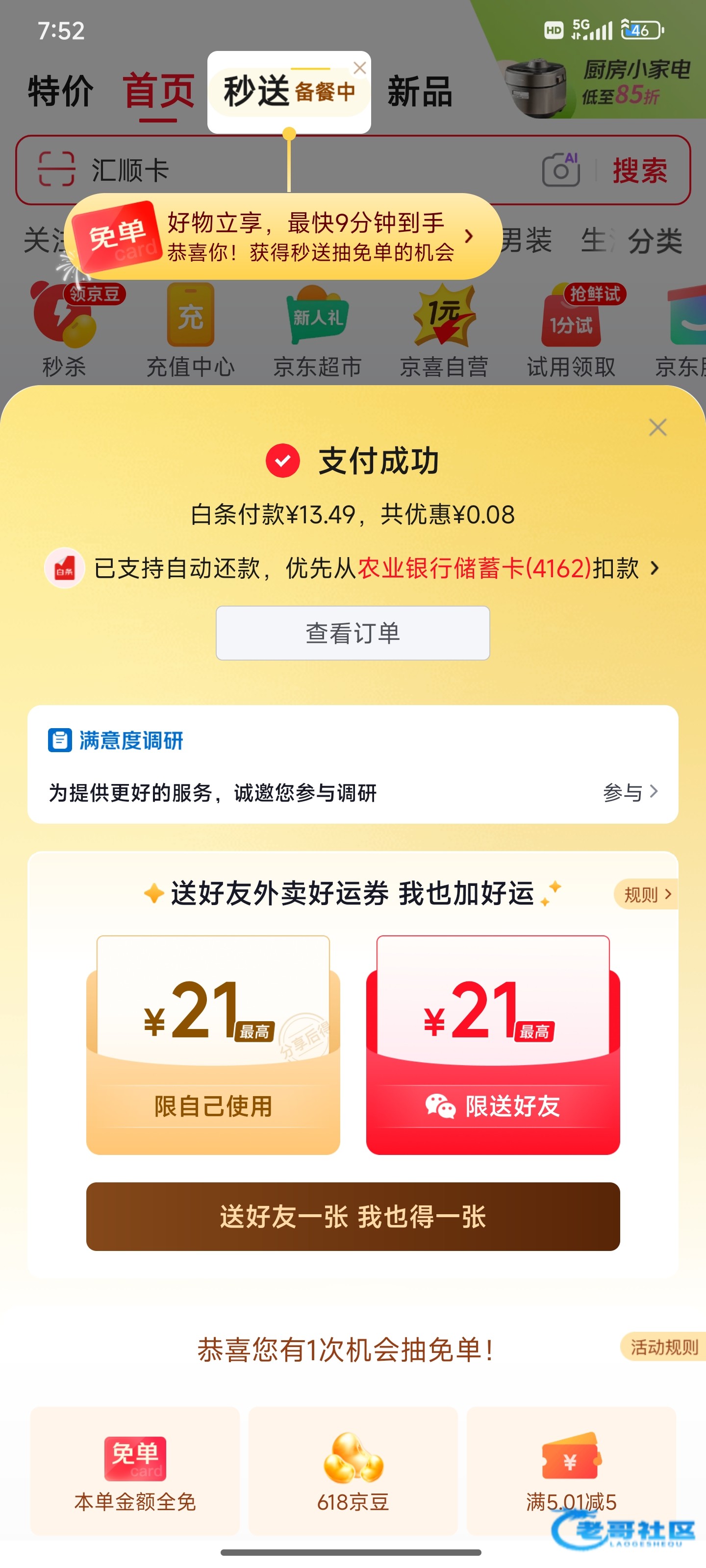Select the 限送好友 ¥21 coupon
The height and width of the screenshot is (1568, 706).
pos(492,1045)
